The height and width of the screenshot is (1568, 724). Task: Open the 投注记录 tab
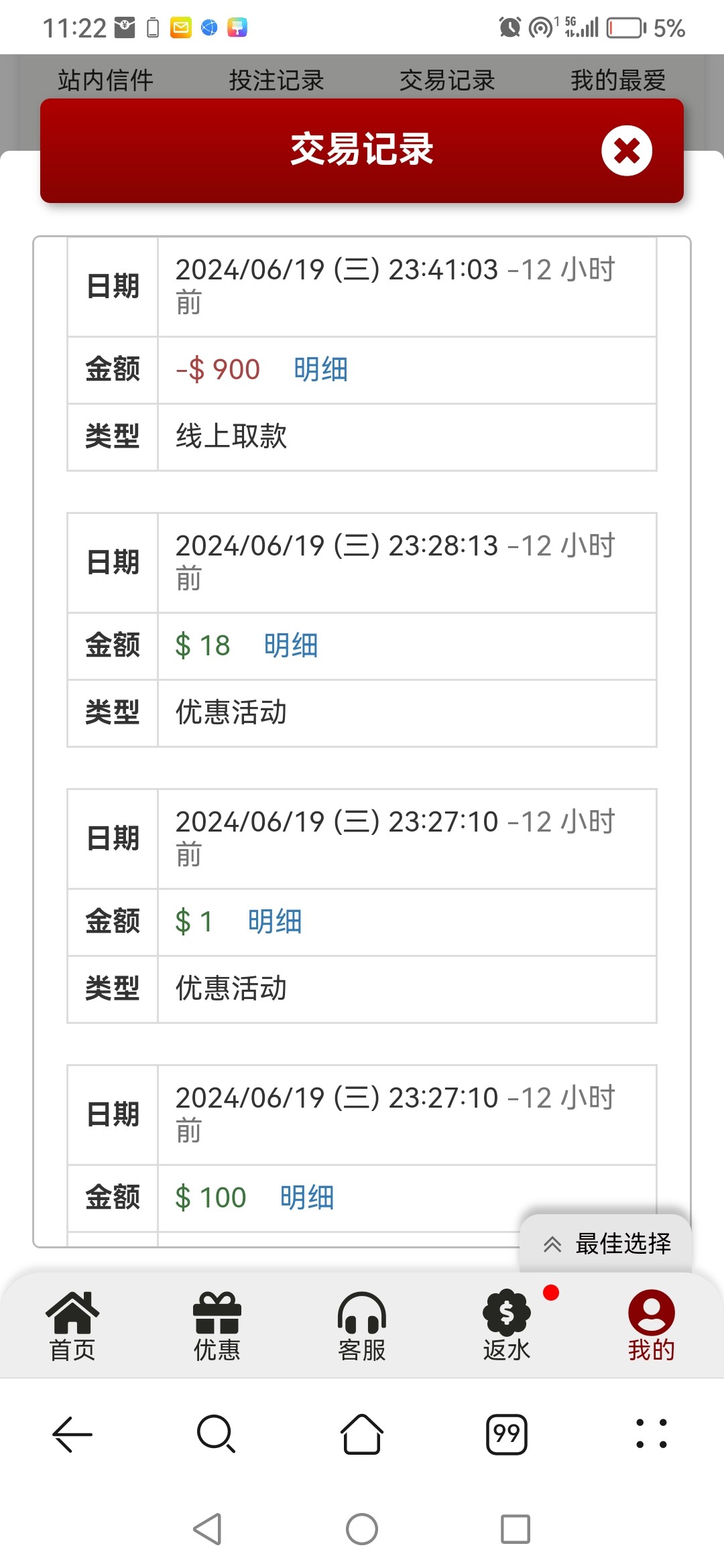pyautogui.click(x=276, y=80)
